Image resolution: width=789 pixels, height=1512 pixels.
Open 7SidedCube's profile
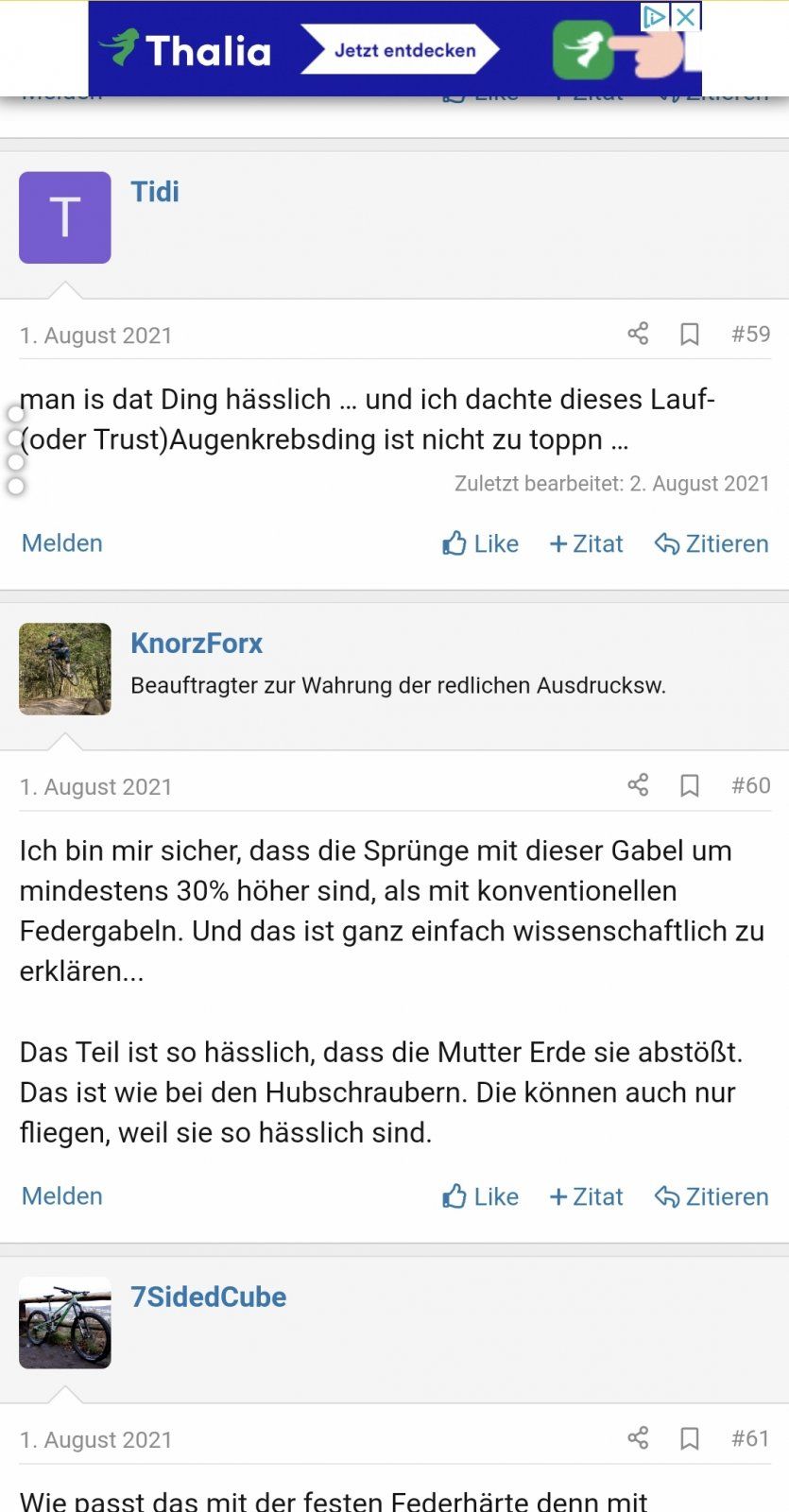(x=208, y=1297)
